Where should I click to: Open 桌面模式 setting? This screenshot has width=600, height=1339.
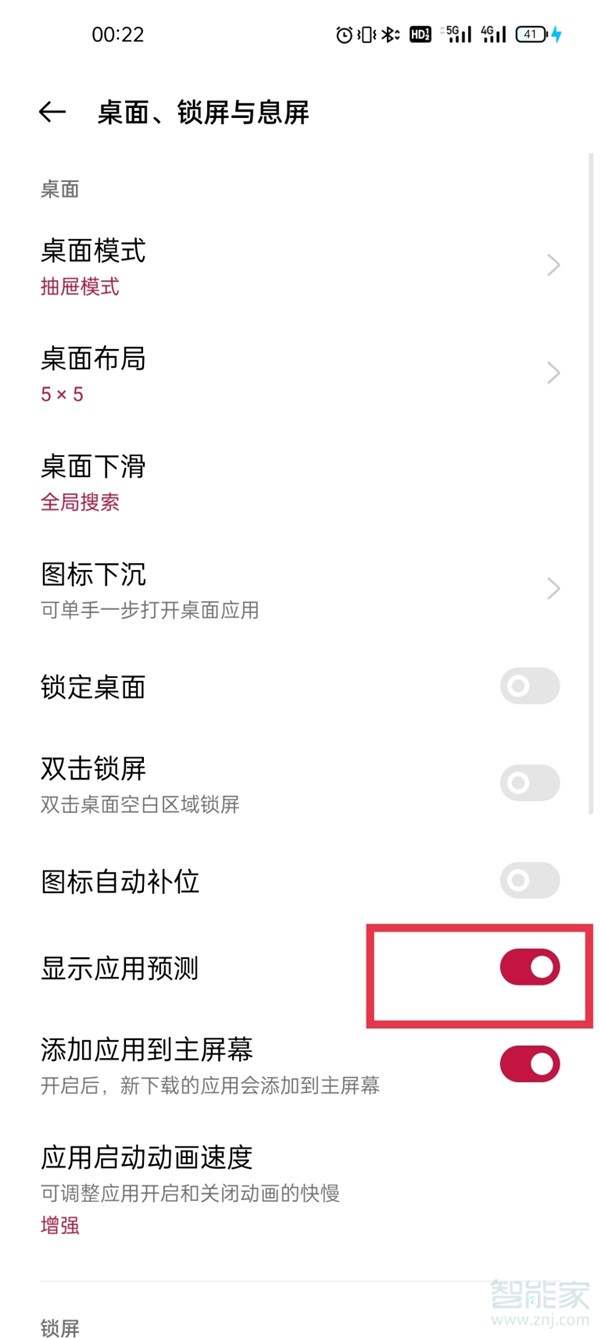coord(300,266)
